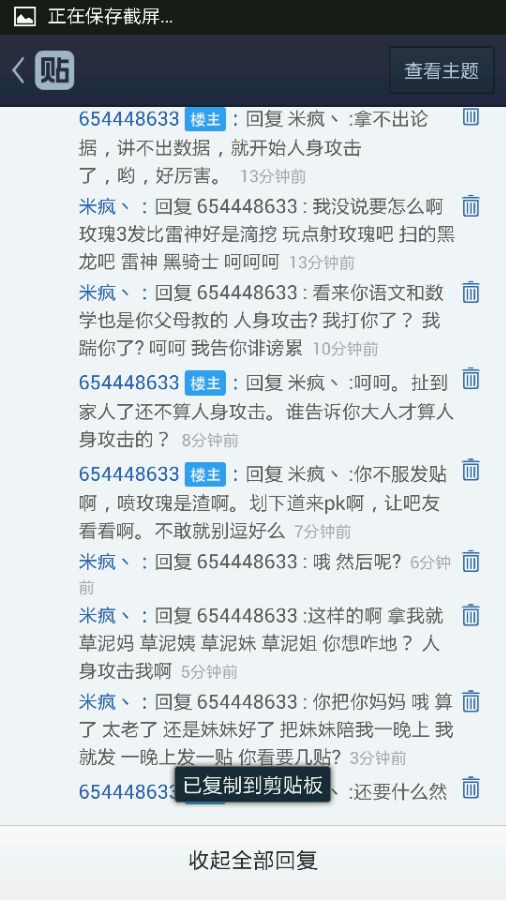Viewport: 506px width, 900px height.
Task: Delete the reply 哦 然后呢?
Action: [470, 561]
